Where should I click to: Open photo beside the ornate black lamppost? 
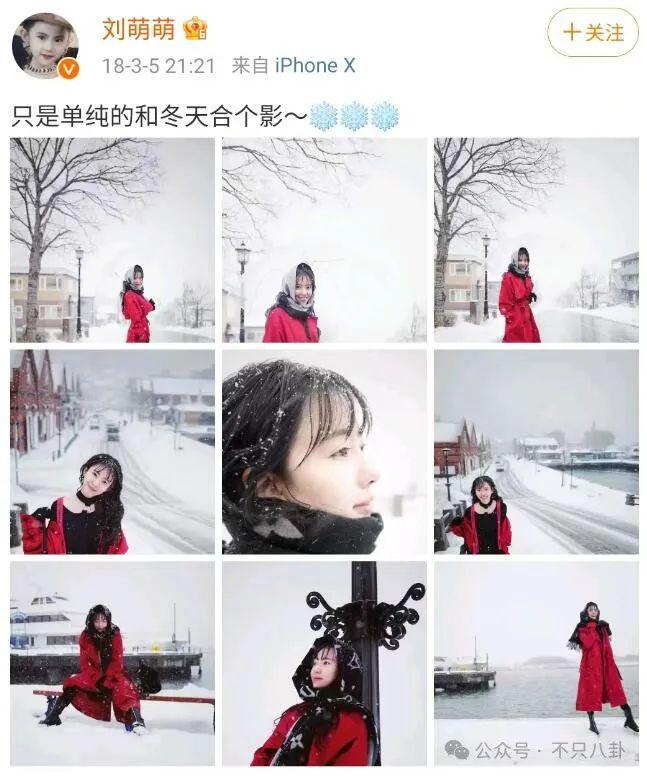click(x=324, y=662)
